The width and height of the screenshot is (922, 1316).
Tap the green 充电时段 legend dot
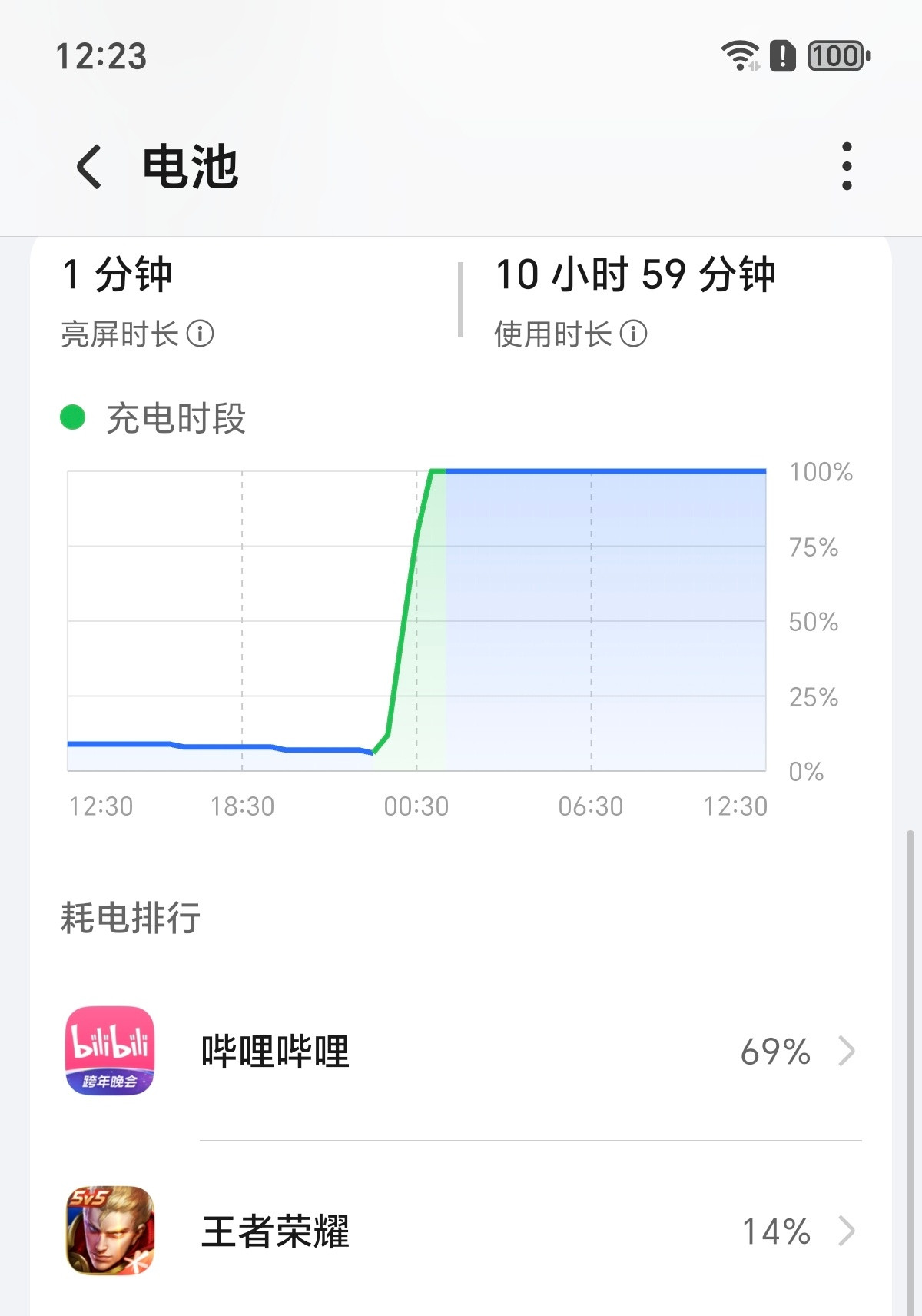pyautogui.click(x=71, y=417)
